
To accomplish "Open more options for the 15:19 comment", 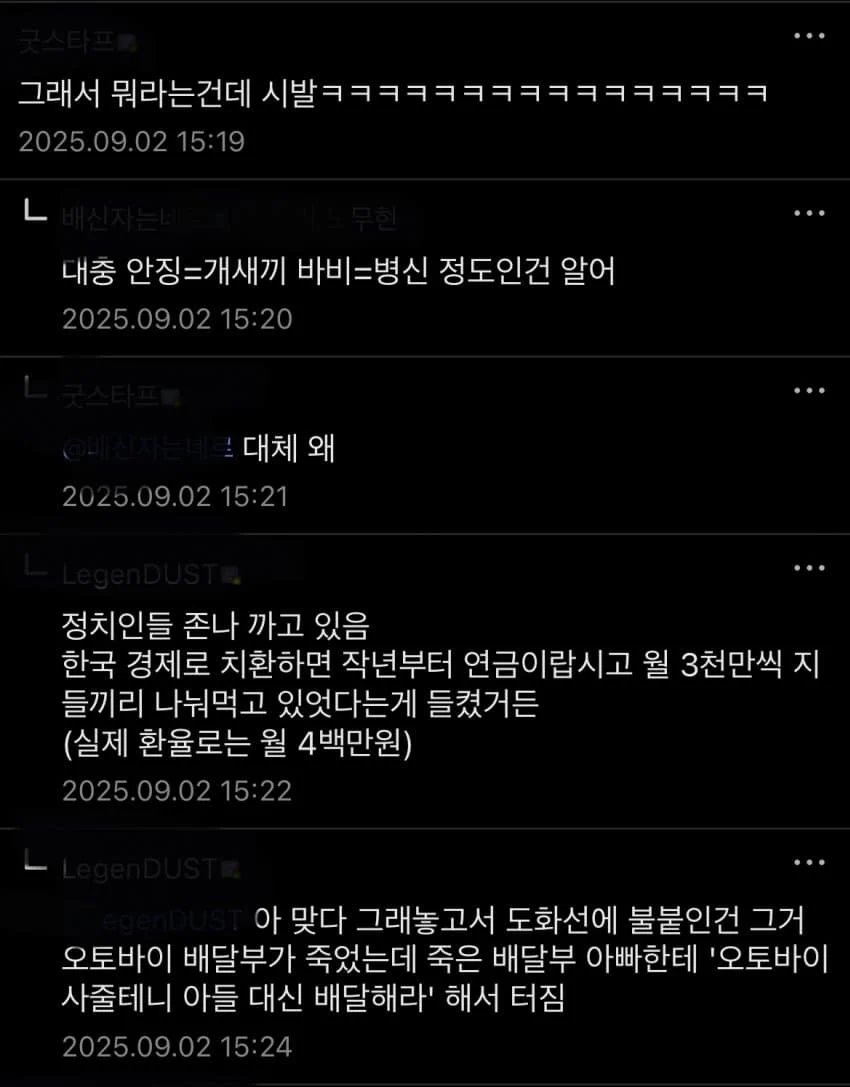I will (809, 36).
